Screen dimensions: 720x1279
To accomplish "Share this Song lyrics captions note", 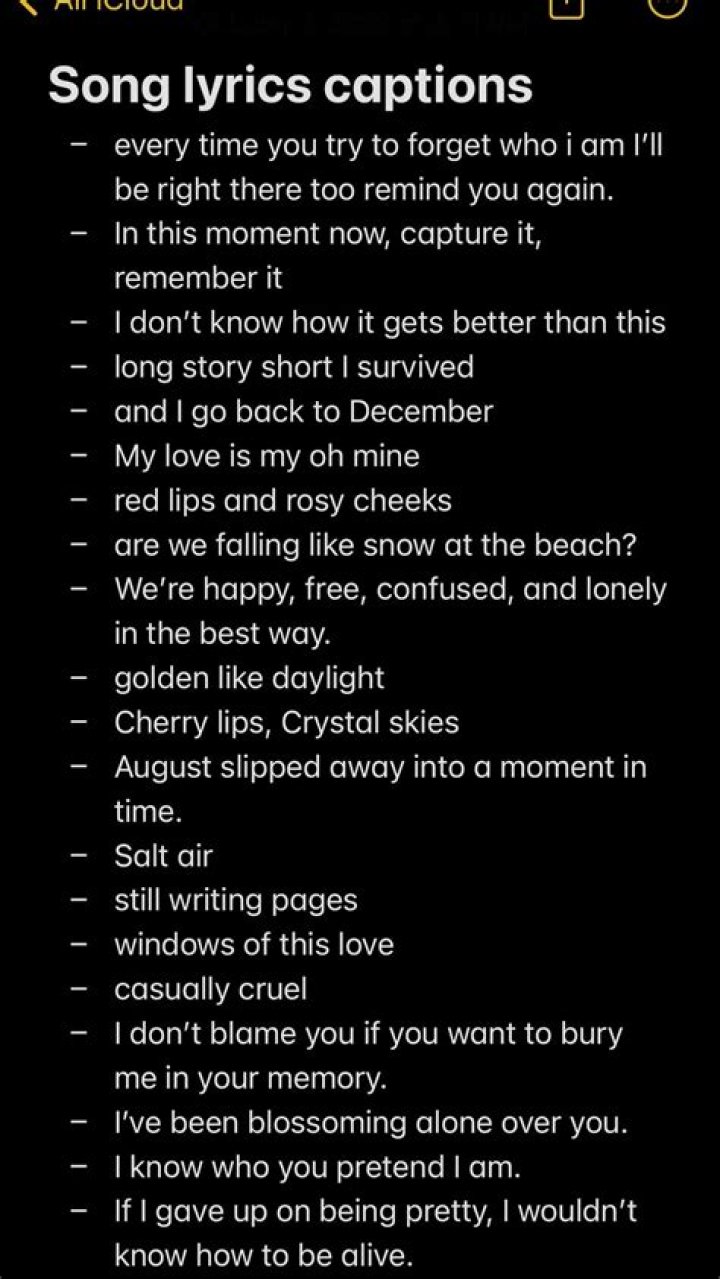I will pyautogui.click(x=566, y=6).
